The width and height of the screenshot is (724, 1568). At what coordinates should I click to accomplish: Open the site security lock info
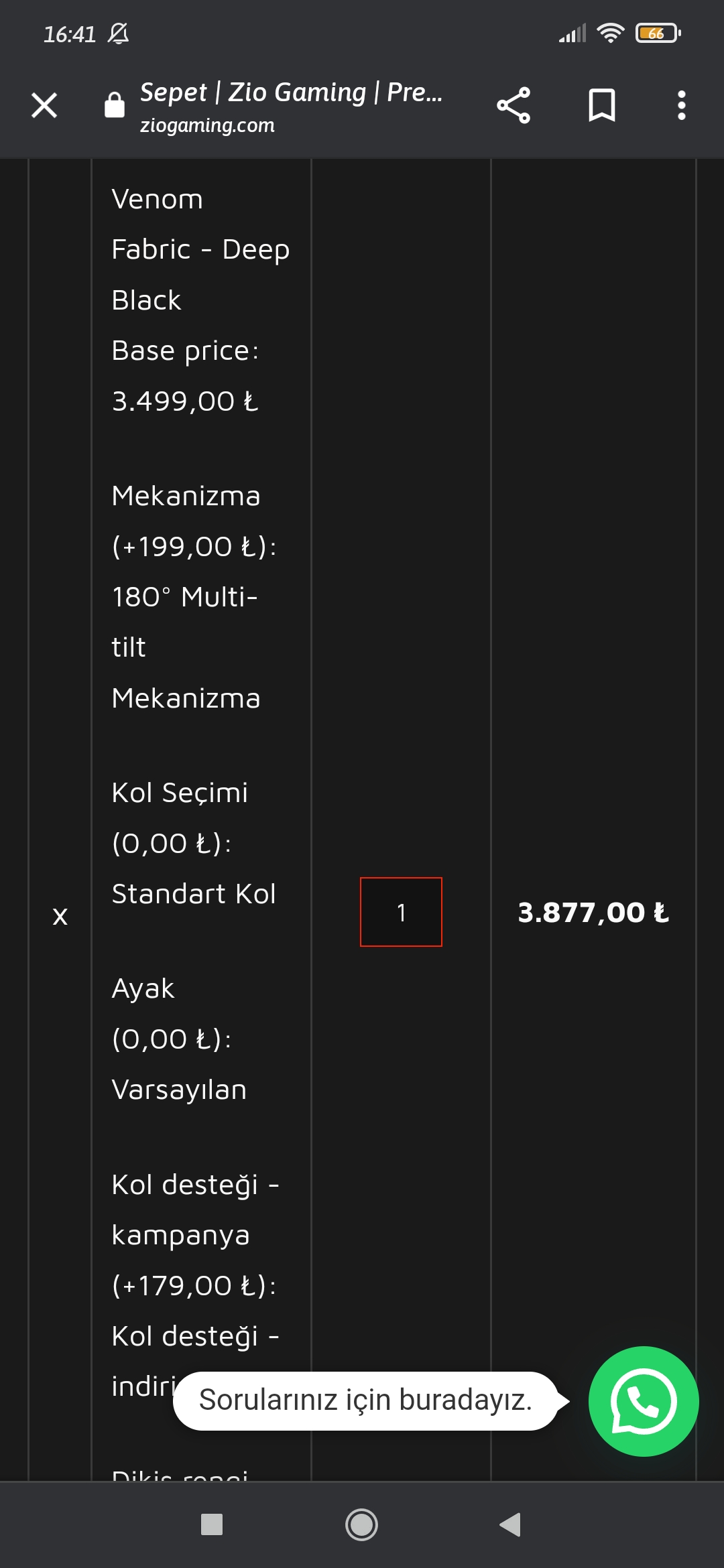(115, 105)
